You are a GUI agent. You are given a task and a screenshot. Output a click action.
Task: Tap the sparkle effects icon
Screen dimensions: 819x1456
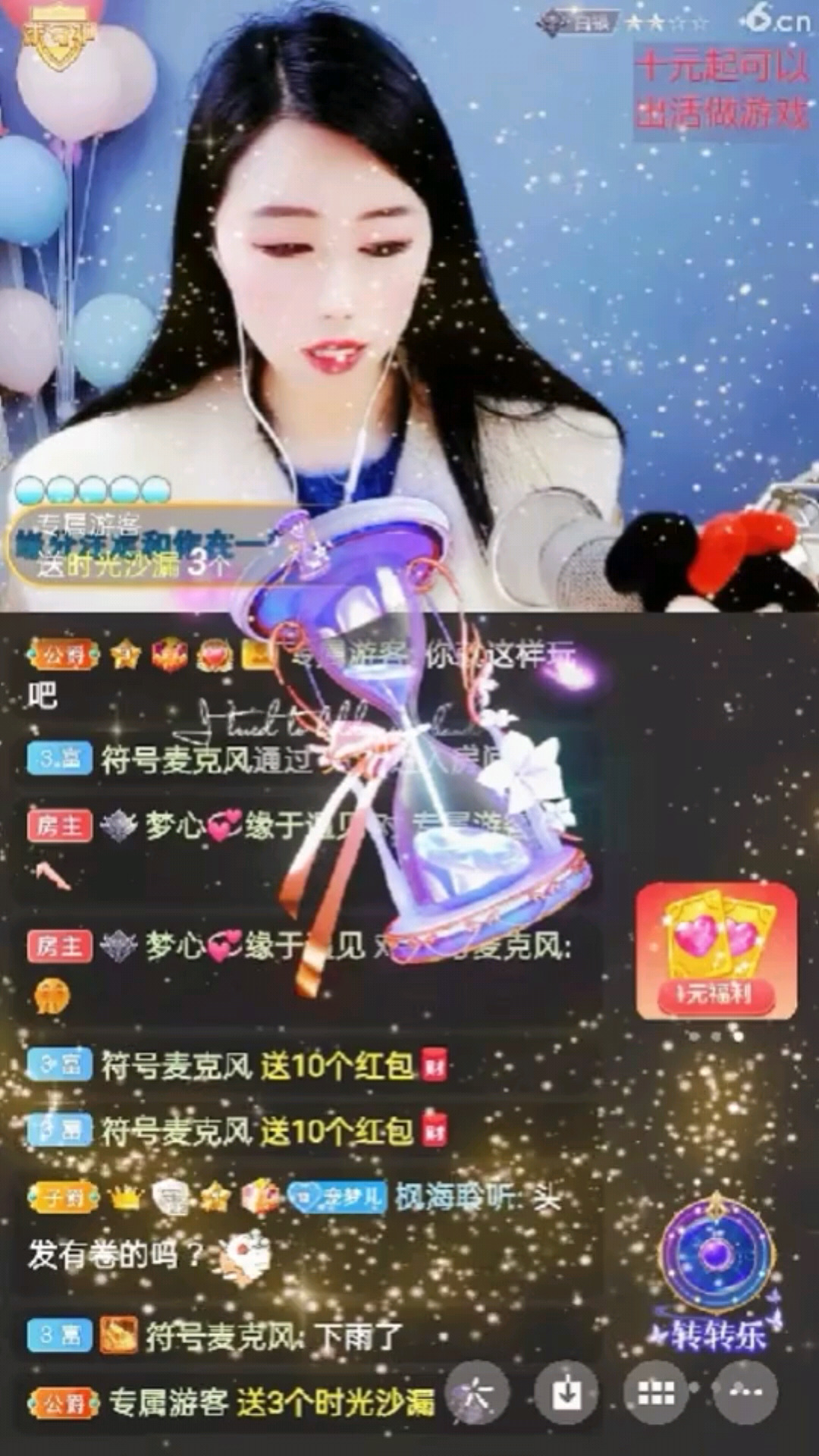[476, 1393]
